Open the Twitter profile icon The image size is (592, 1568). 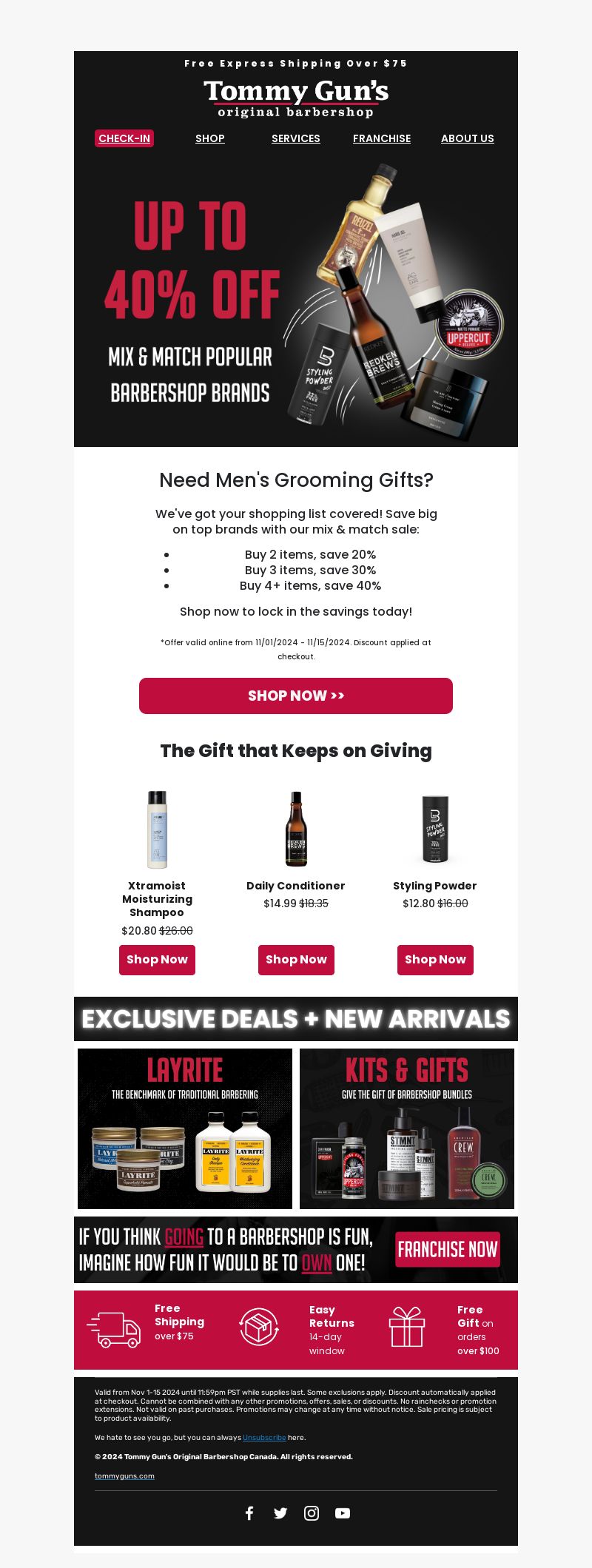coord(280,1513)
